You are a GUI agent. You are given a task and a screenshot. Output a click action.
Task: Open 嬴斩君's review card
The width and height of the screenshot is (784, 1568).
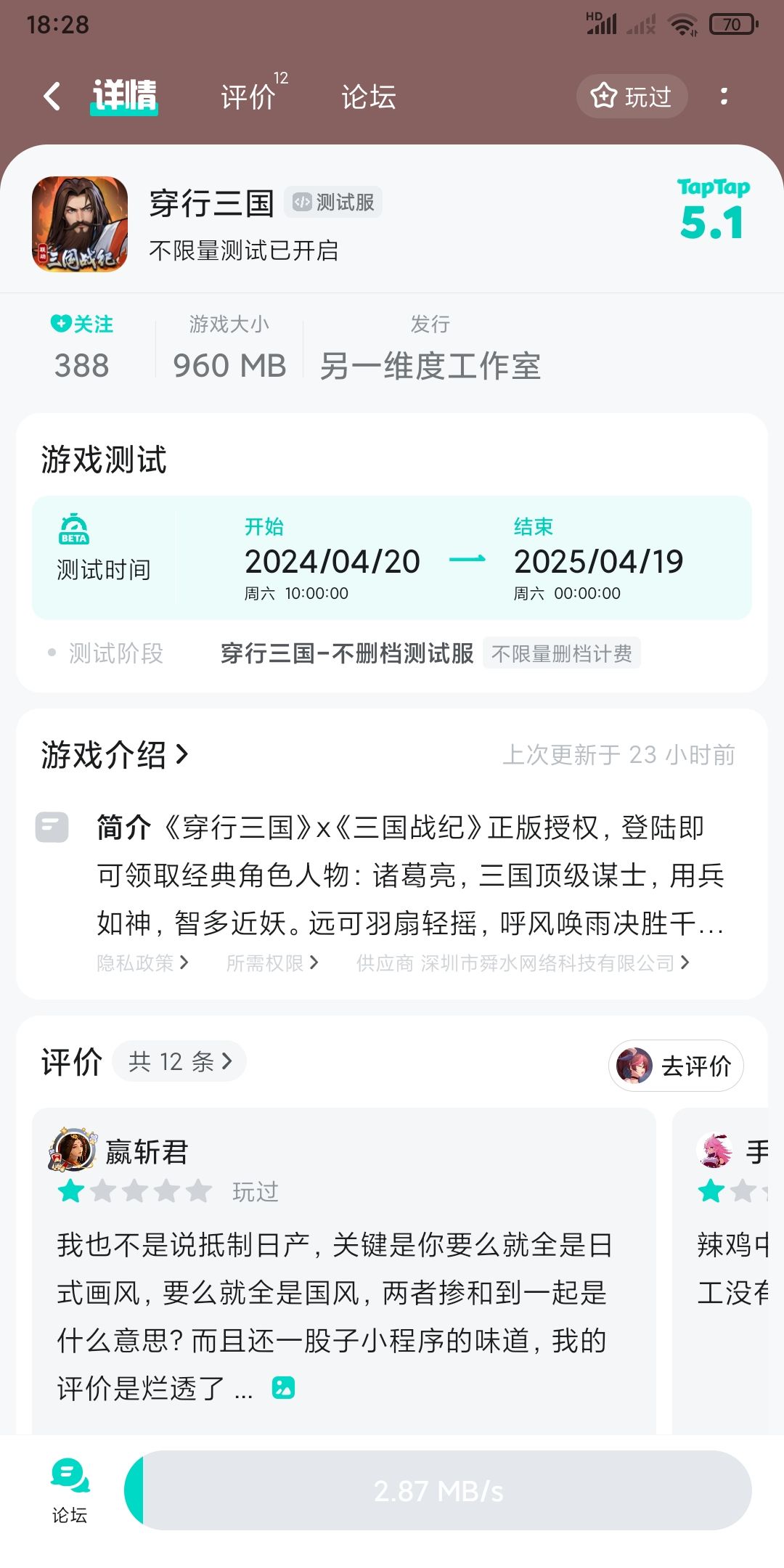point(344,1270)
